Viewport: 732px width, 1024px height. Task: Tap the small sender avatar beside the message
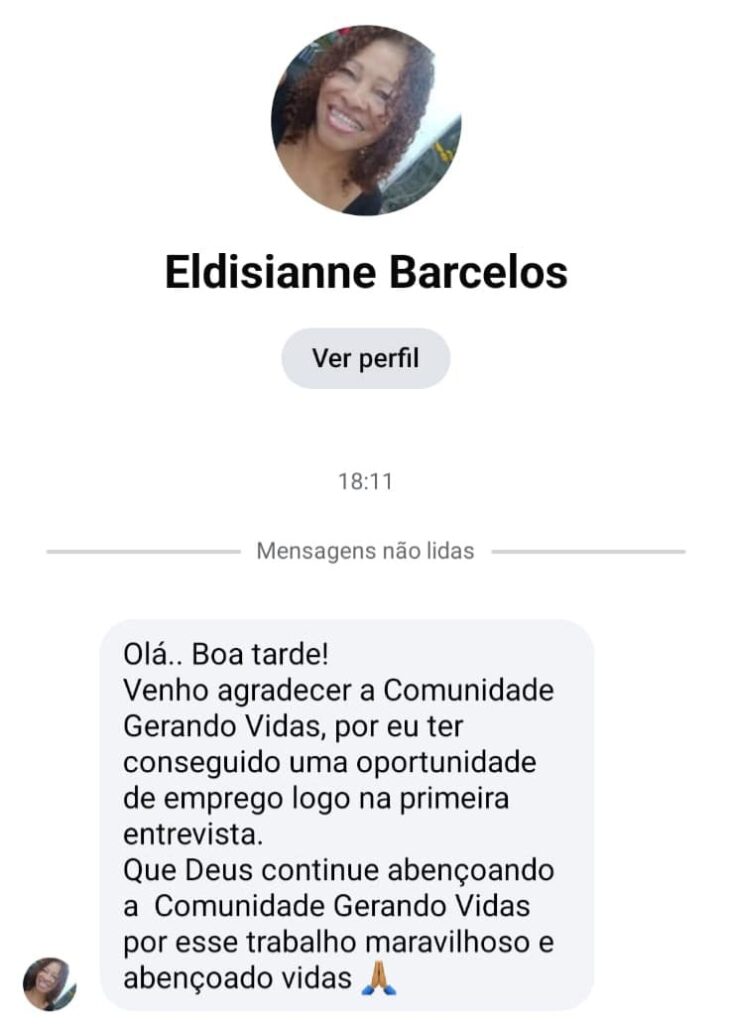tap(49, 983)
